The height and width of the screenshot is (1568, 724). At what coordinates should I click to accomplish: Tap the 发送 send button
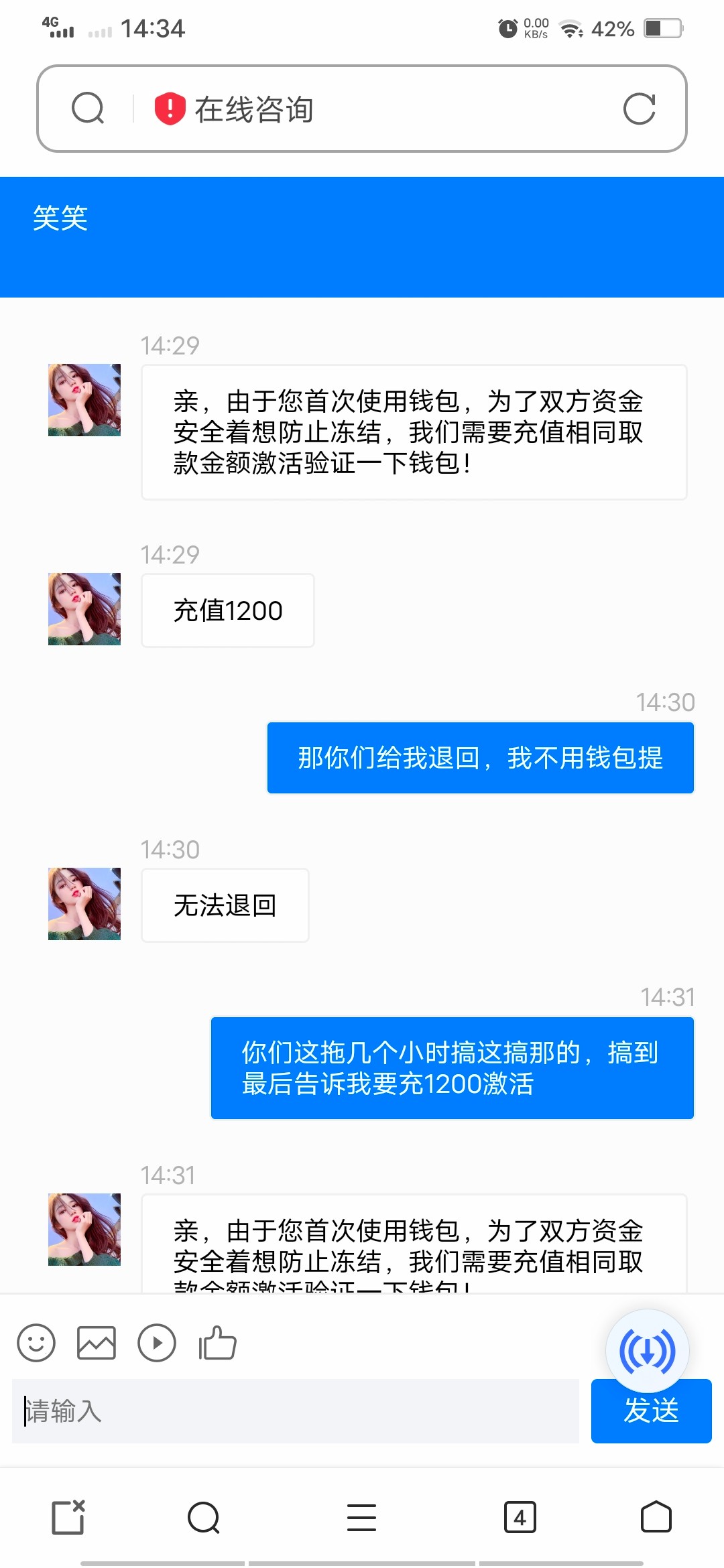click(x=650, y=1411)
